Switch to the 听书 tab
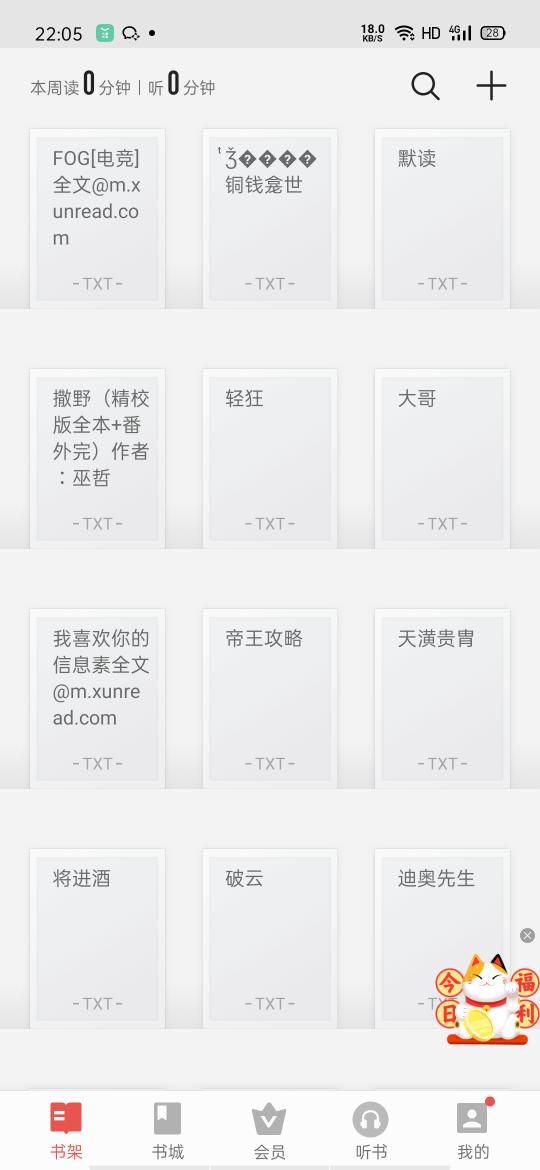The image size is (540, 1170). (371, 1130)
